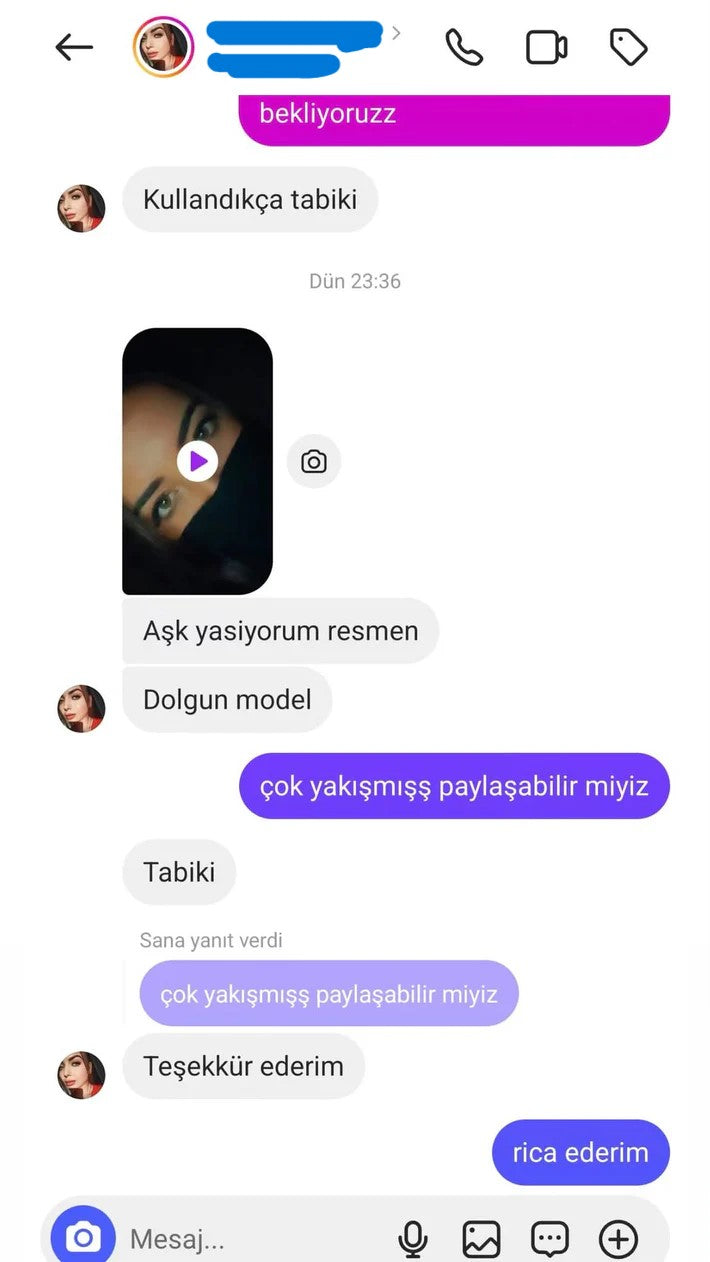
Task: Open the gallery image picker
Action: coord(481,1239)
